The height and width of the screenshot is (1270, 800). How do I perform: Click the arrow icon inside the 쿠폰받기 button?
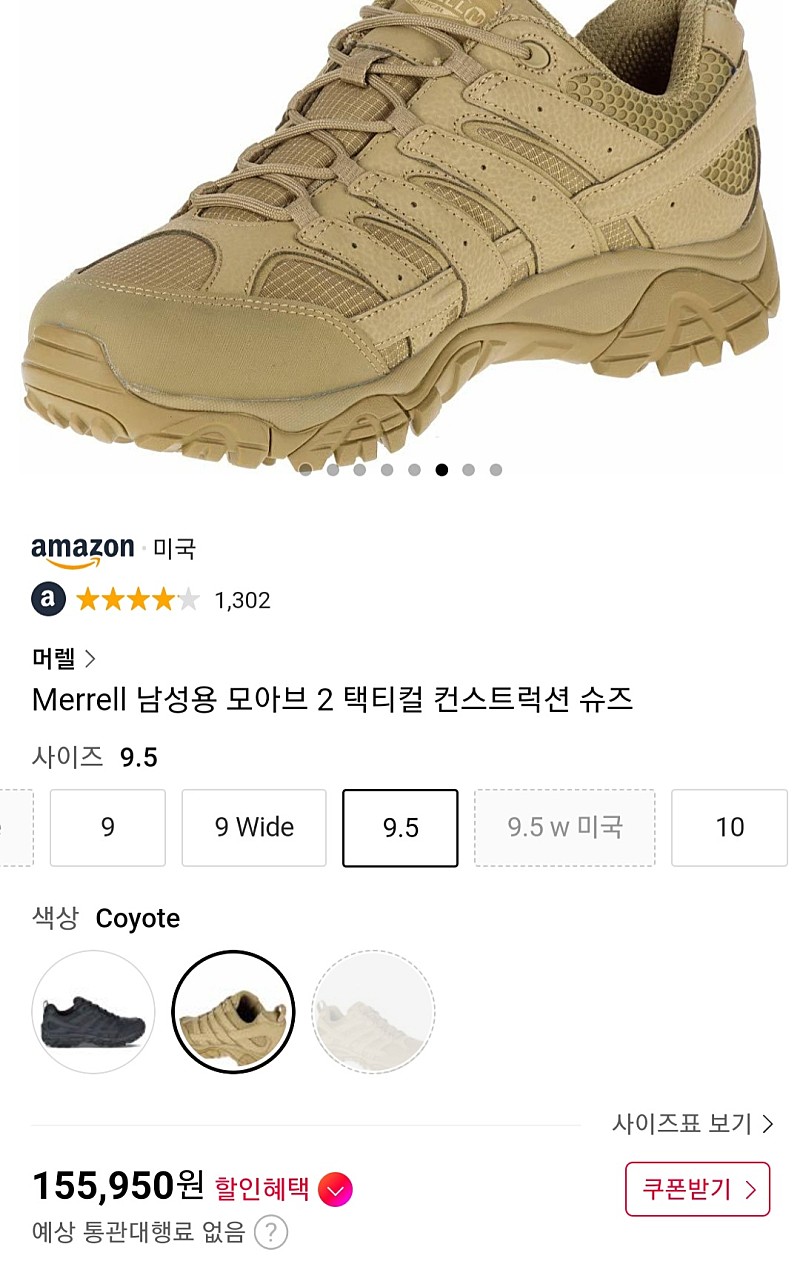pos(750,1190)
